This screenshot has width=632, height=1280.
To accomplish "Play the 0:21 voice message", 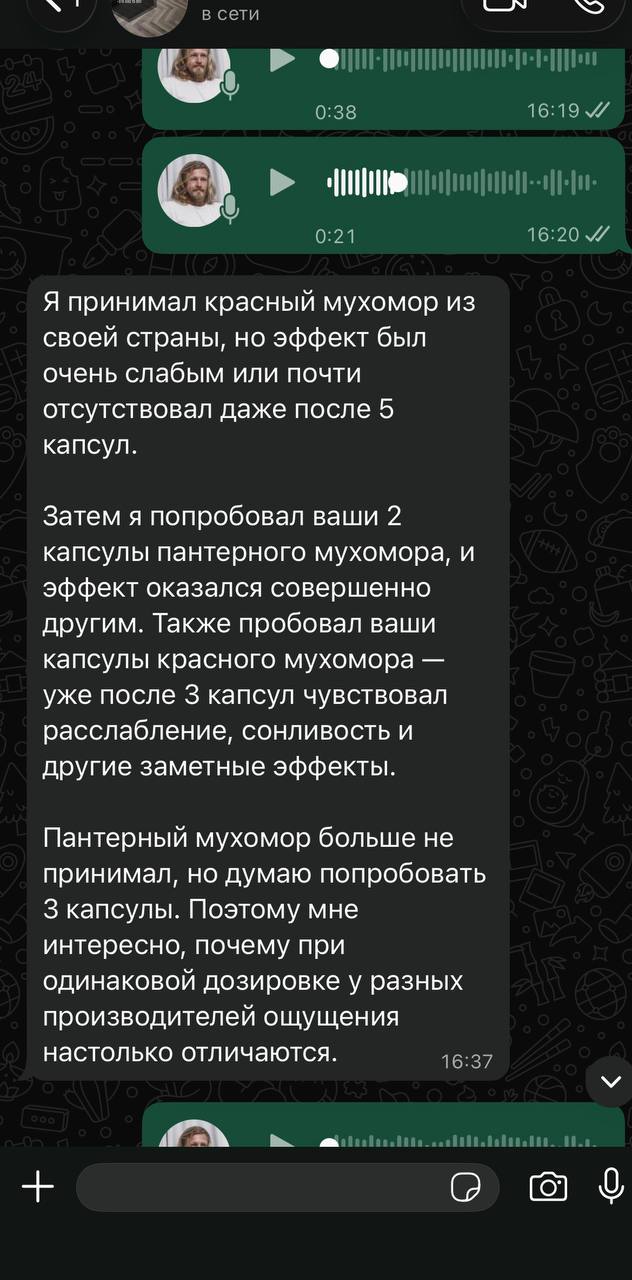I will 283,182.
